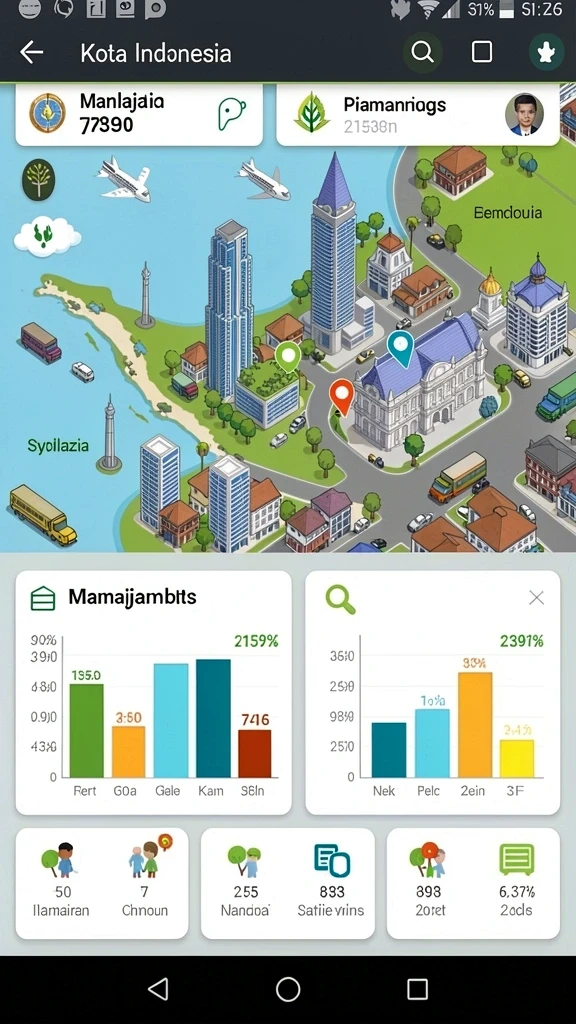Viewport: 576px width, 1024px height.
Task: Select the green map pin
Action: pos(287,356)
